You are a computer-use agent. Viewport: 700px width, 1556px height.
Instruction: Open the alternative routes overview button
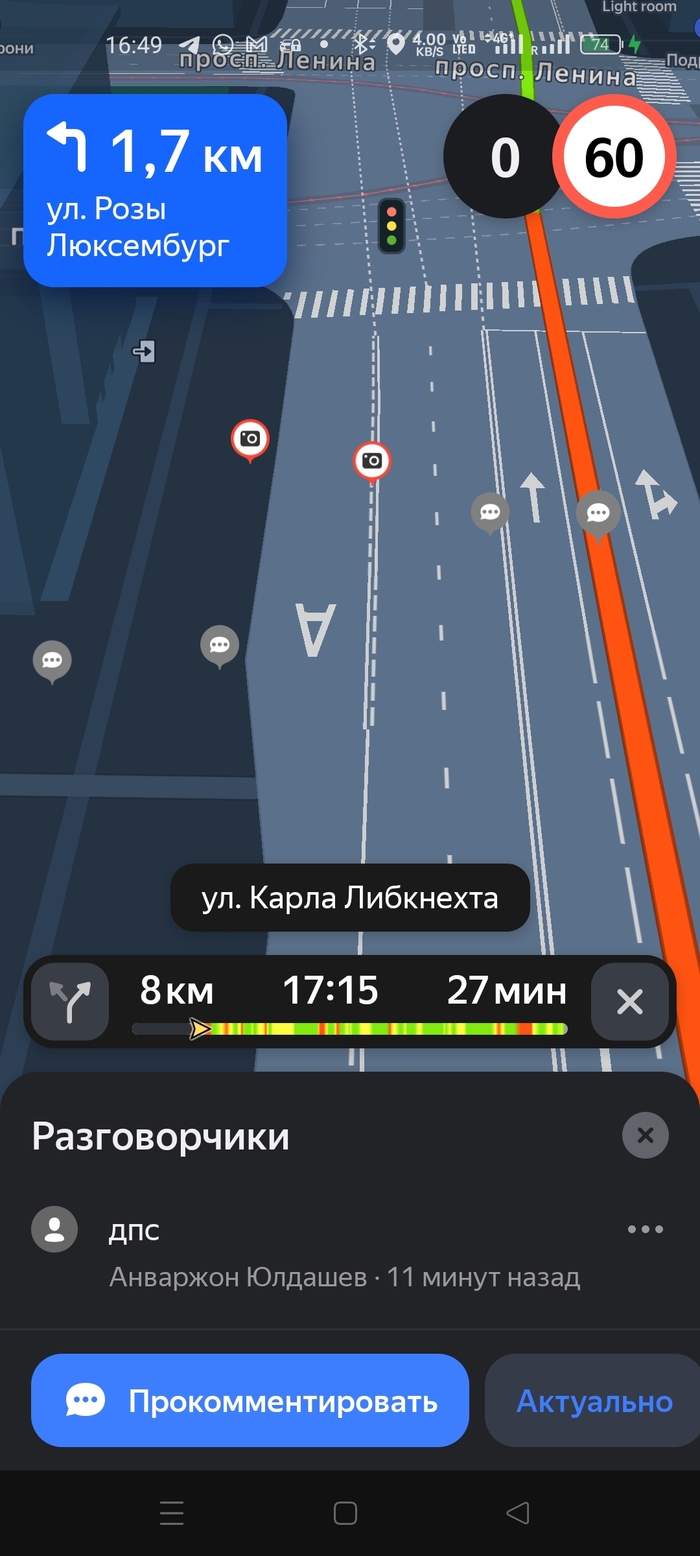pos(69,1002)
